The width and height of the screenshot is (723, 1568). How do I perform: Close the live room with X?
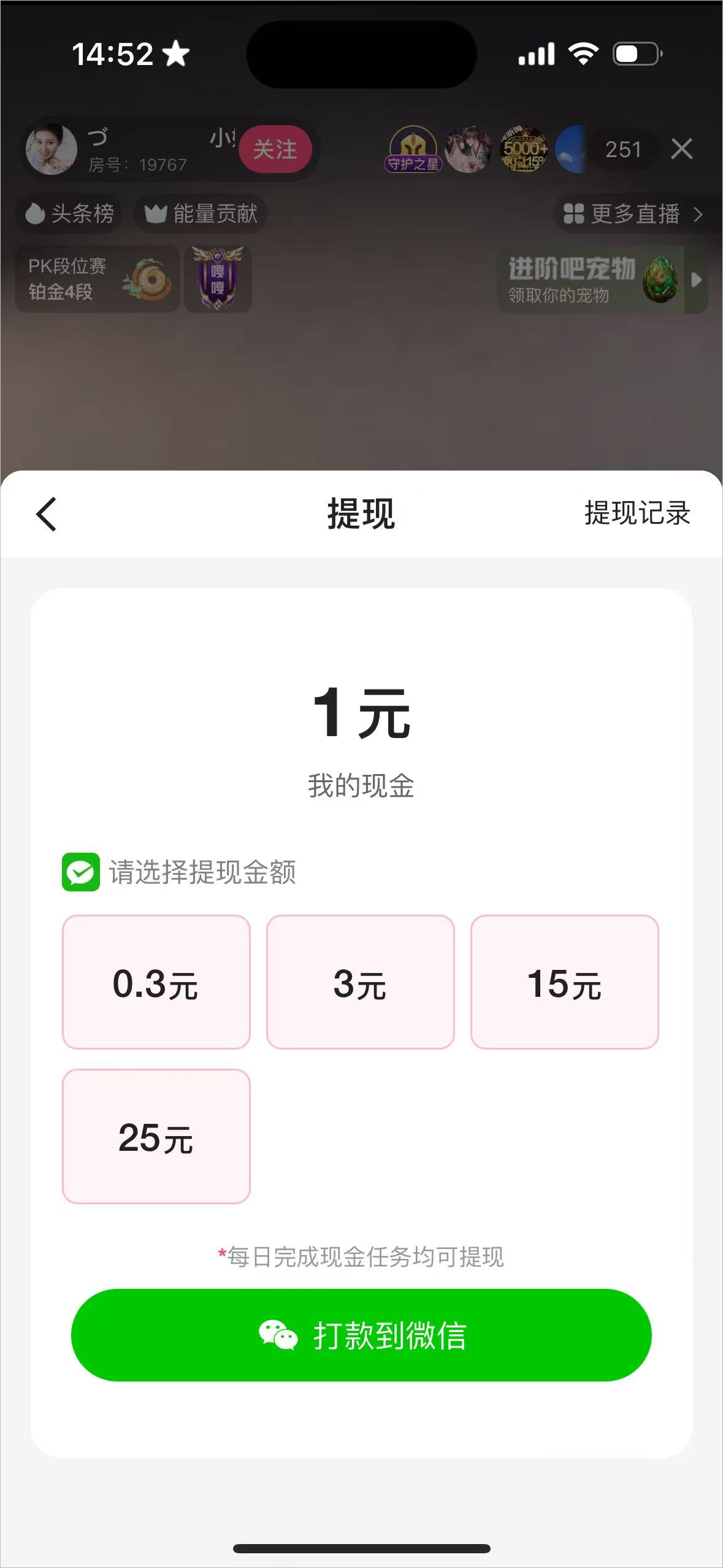tap(682, 149)
